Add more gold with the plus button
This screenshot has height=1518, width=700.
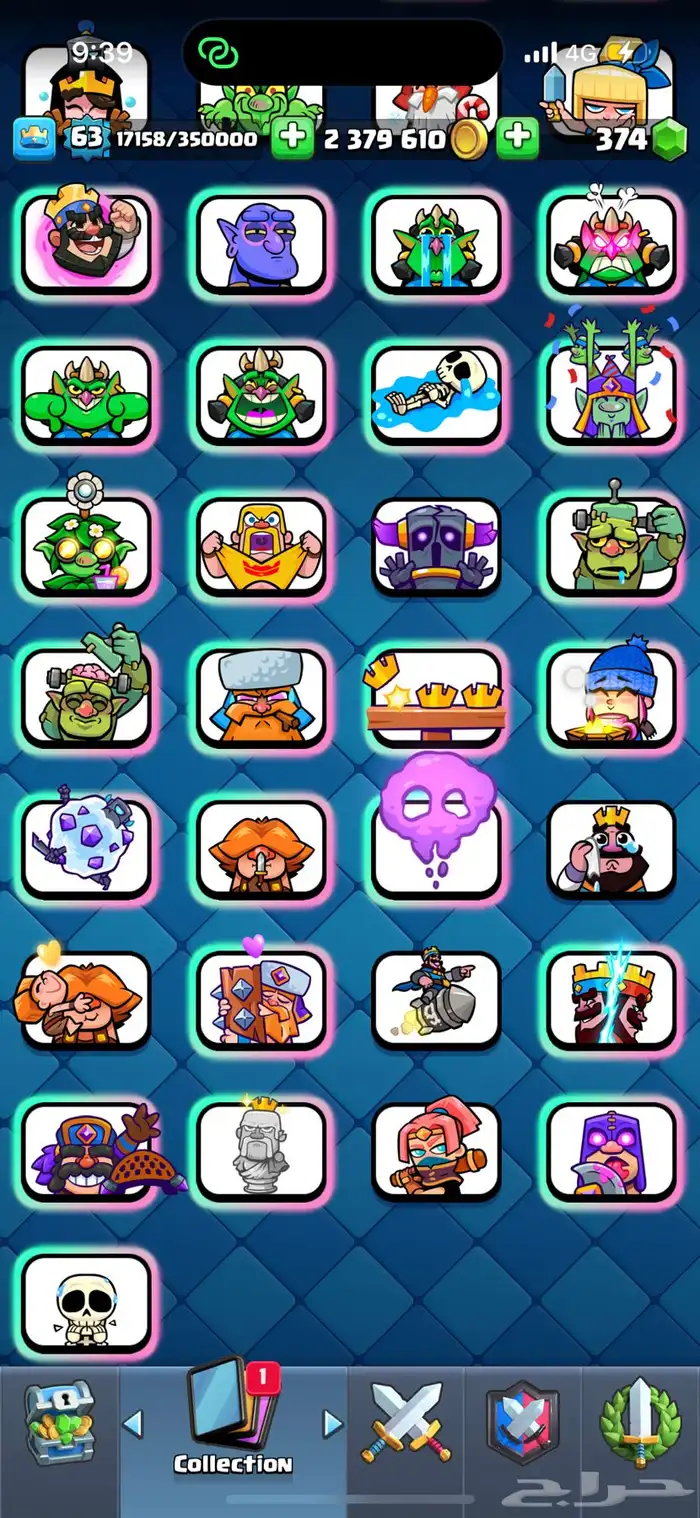[517, 139]
